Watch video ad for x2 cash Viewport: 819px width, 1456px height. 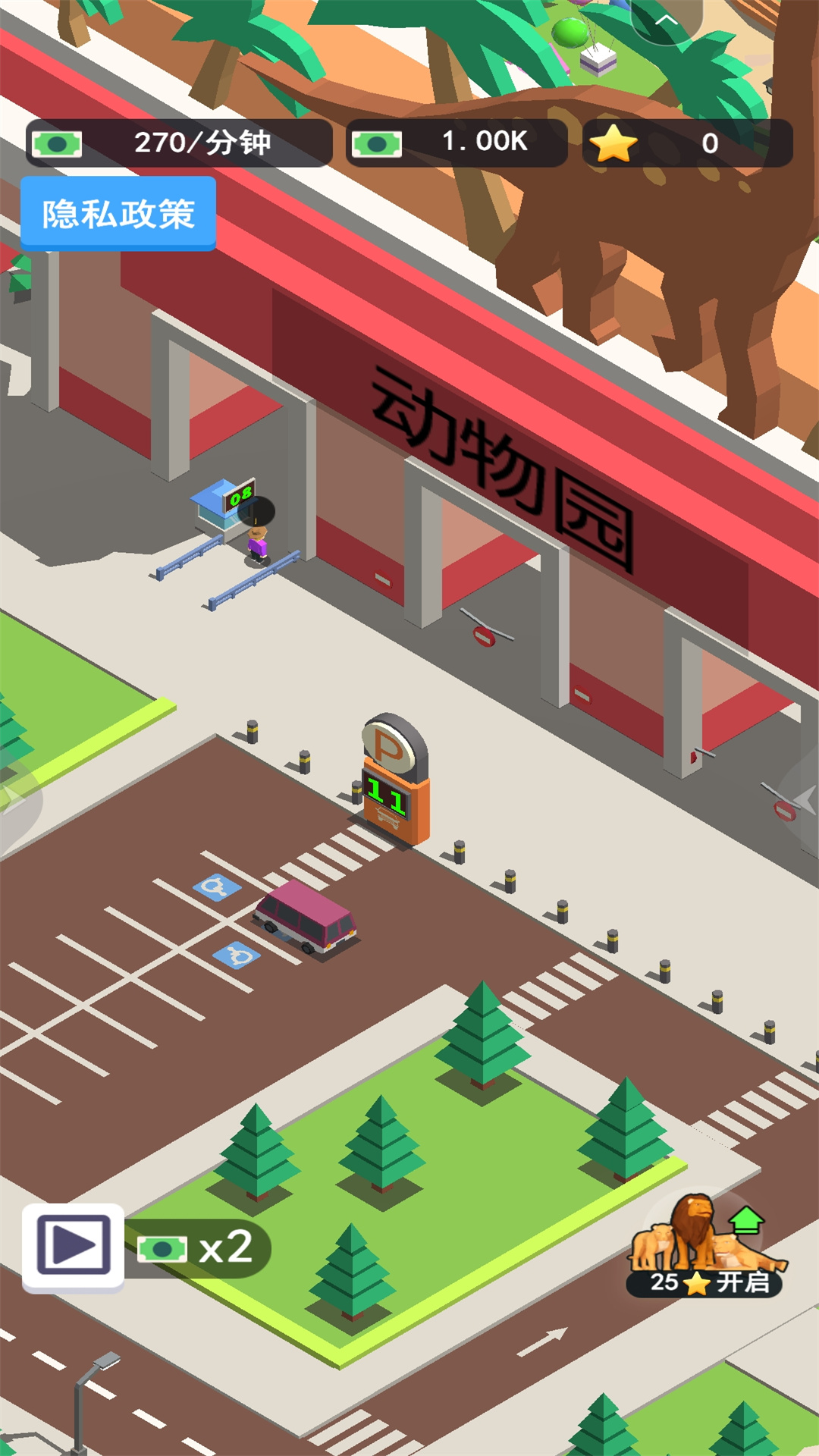click(74, 1246)
